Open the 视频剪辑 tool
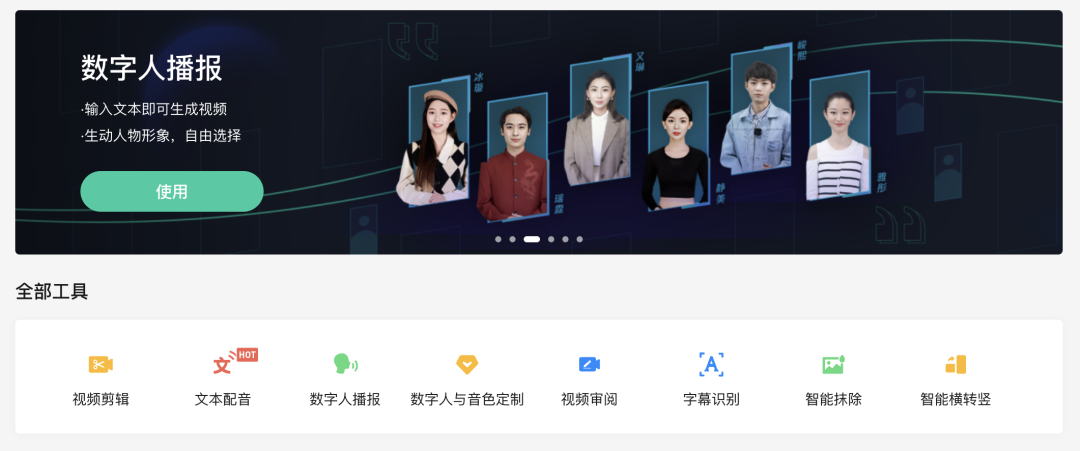The image size is (1080, 451). pyautogui.click(x=101, y=378)
